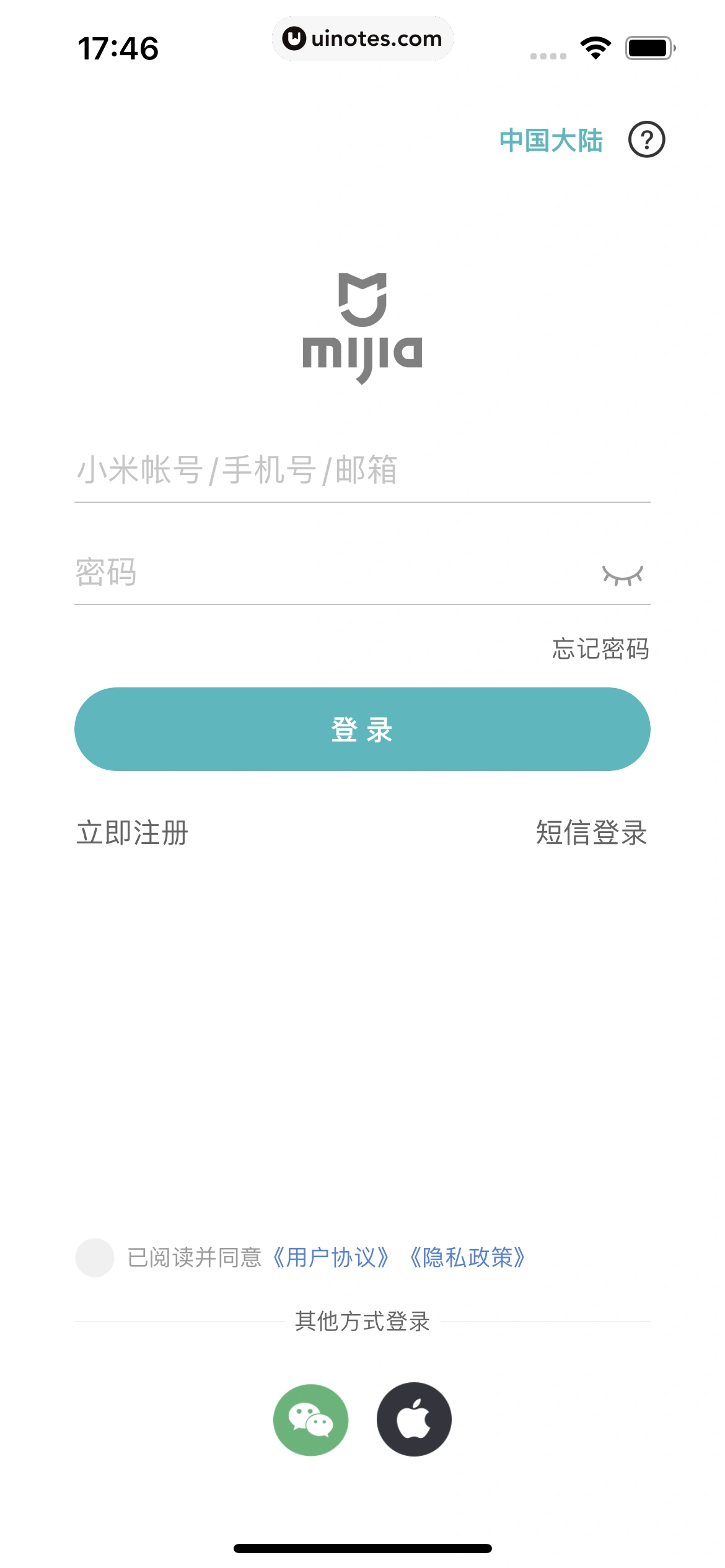This screenshot has height=1568, width=725.
Task: Open 立即注册 to create account
Action: pyautogui.click(x=132, y=832)
